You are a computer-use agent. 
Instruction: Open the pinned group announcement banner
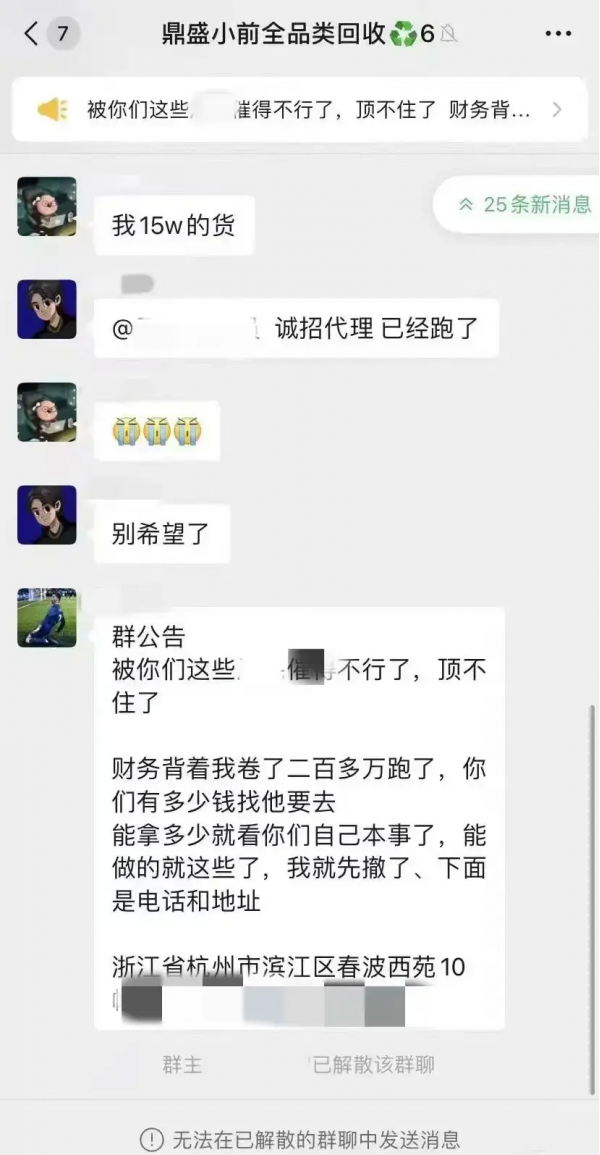click(x=300, y=109)
